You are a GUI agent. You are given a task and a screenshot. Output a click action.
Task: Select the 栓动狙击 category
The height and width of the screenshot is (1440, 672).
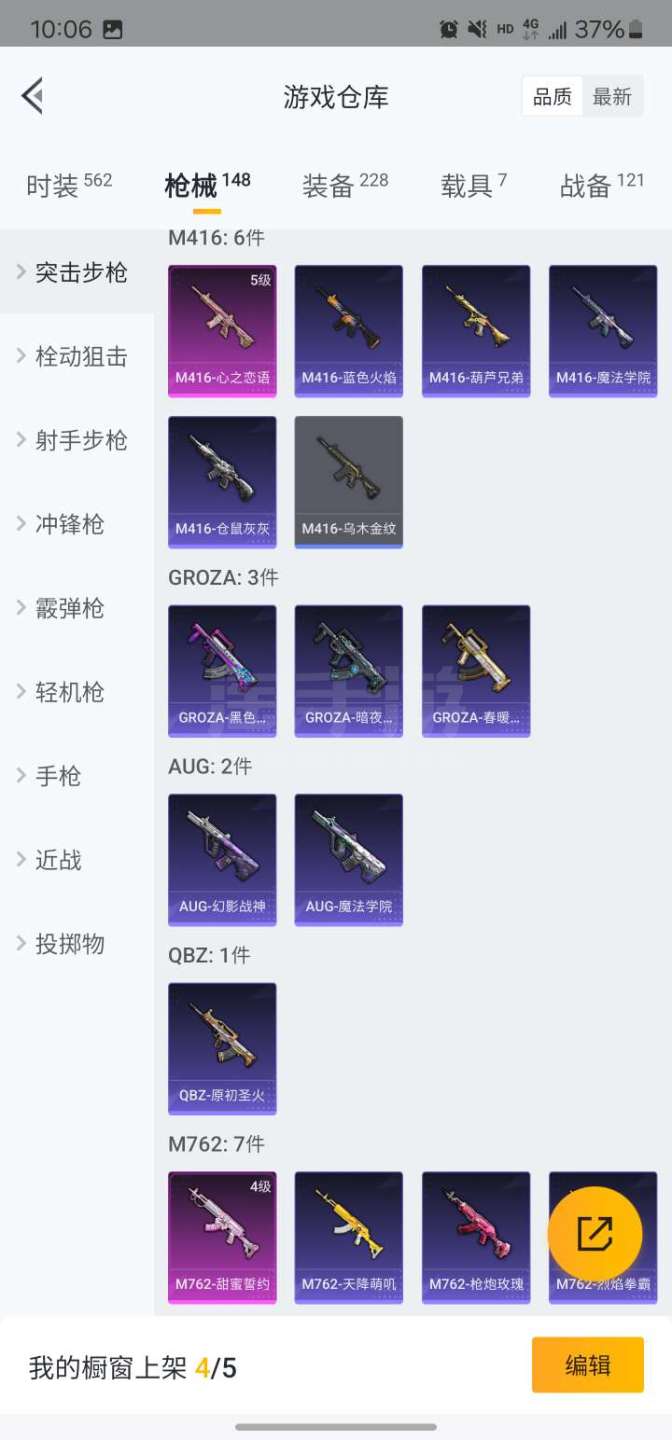(80, 356)
